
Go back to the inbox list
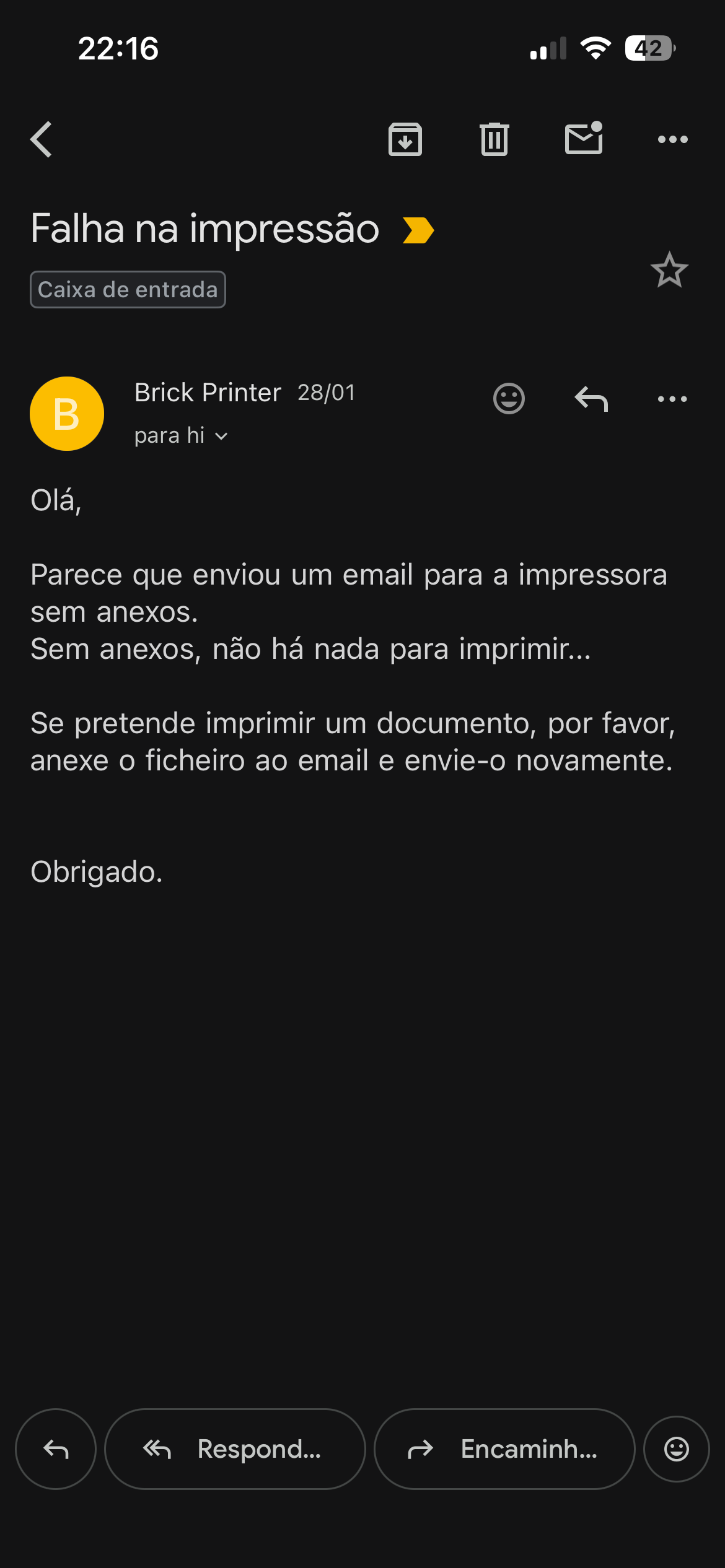pyautogui.click(x=42, y=139)
